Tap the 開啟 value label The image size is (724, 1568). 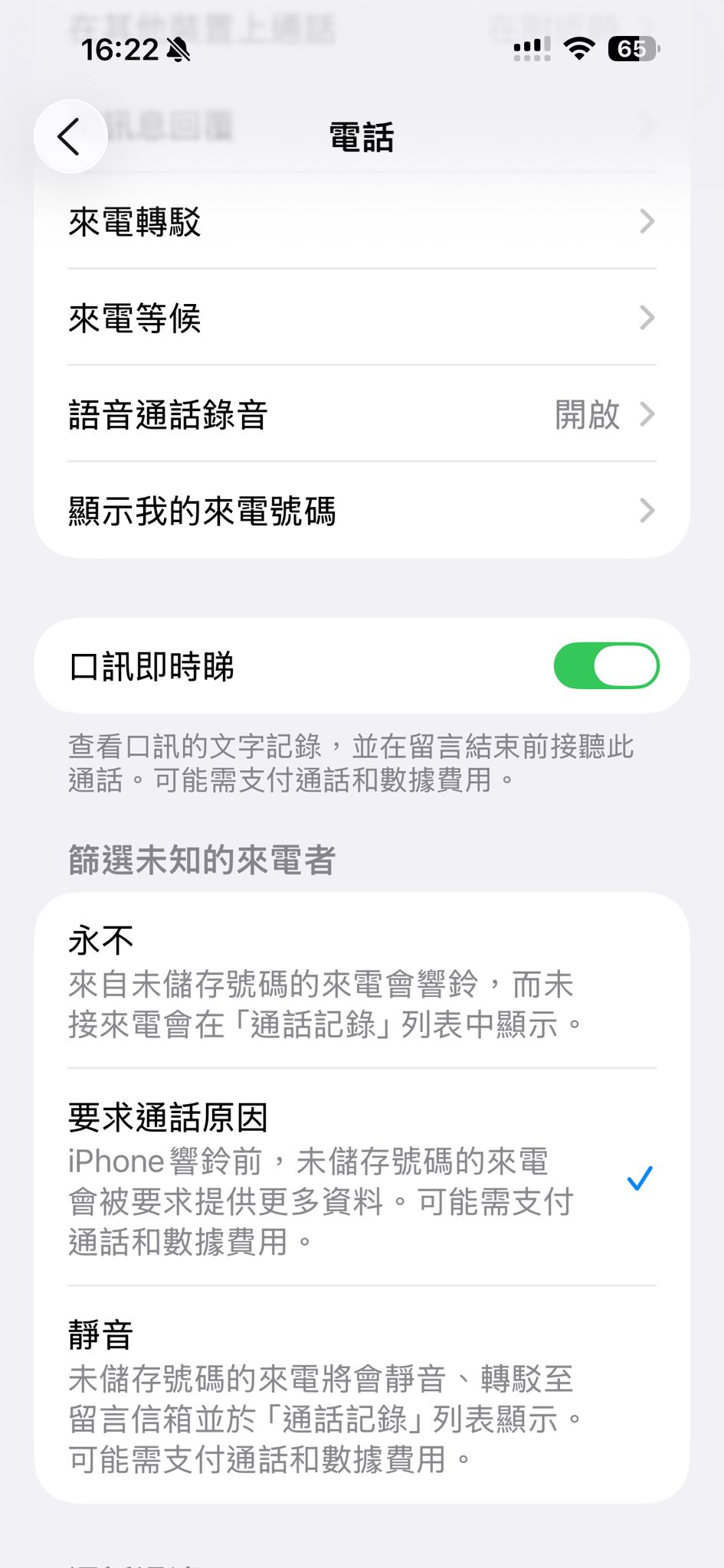587,415
